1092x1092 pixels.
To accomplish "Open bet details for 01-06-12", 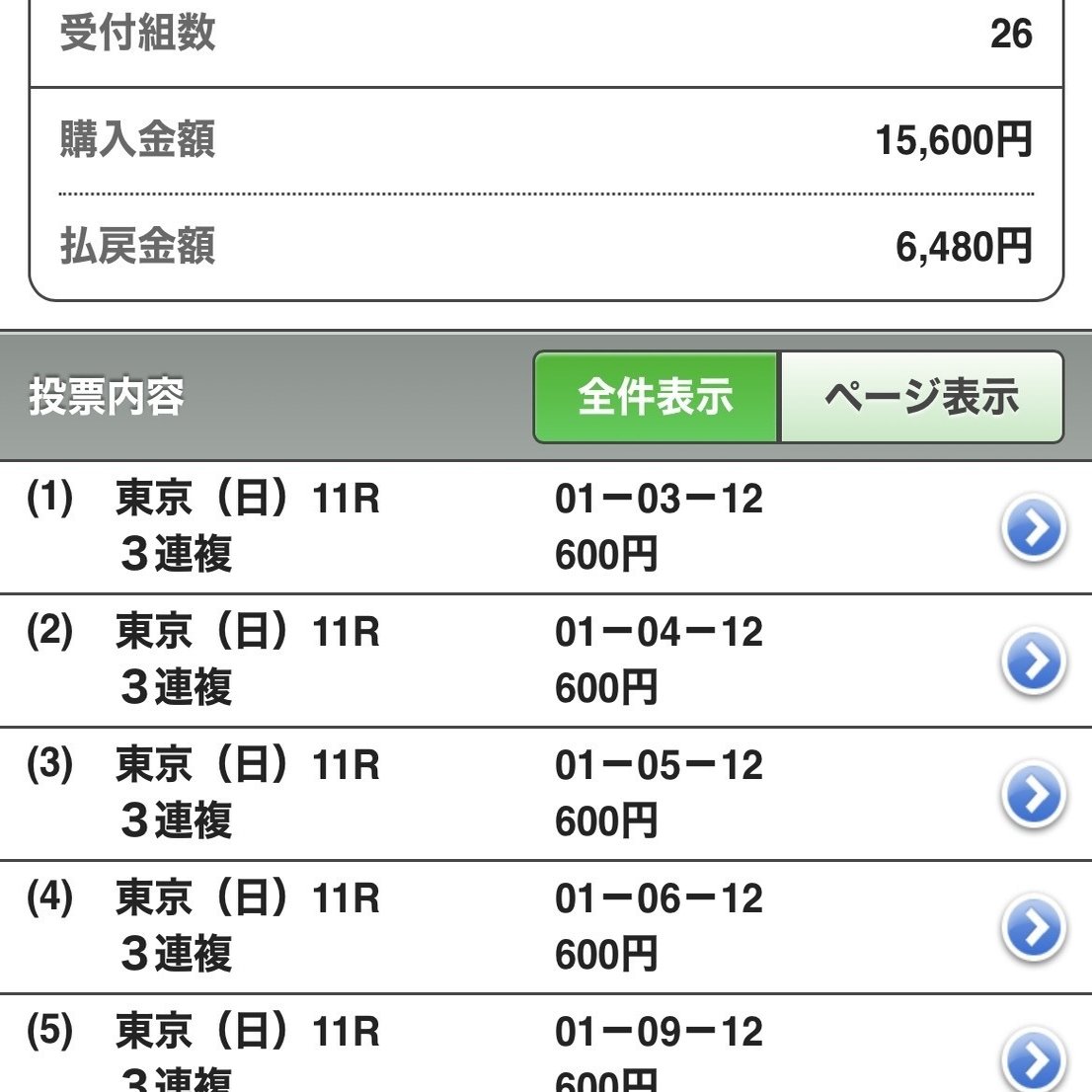I will point(1033,928).
